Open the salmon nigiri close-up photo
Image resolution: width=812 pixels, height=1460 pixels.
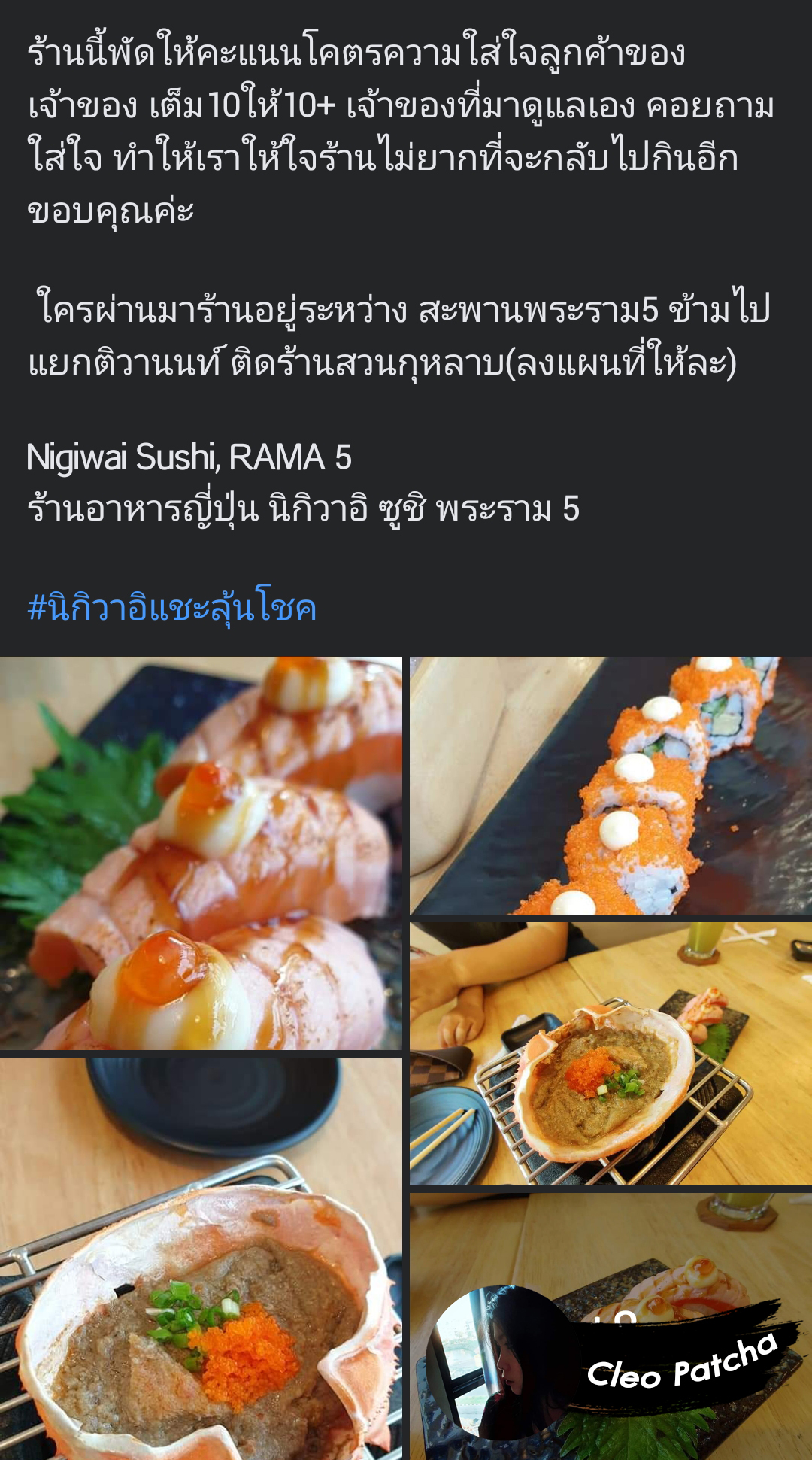[201, 853]
